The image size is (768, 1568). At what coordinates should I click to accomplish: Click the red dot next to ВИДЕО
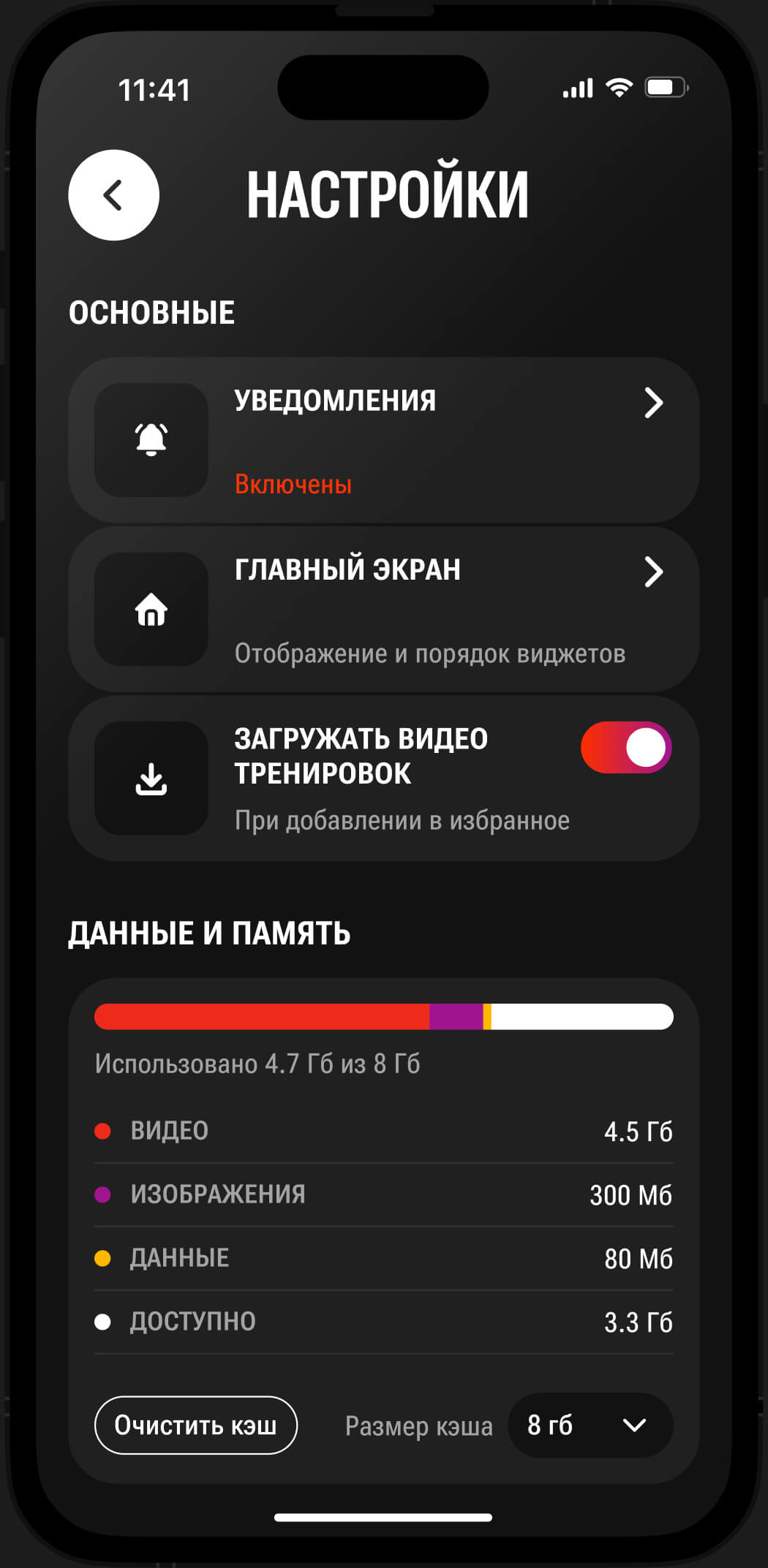pyautogui.click(x=103, y=1130)
